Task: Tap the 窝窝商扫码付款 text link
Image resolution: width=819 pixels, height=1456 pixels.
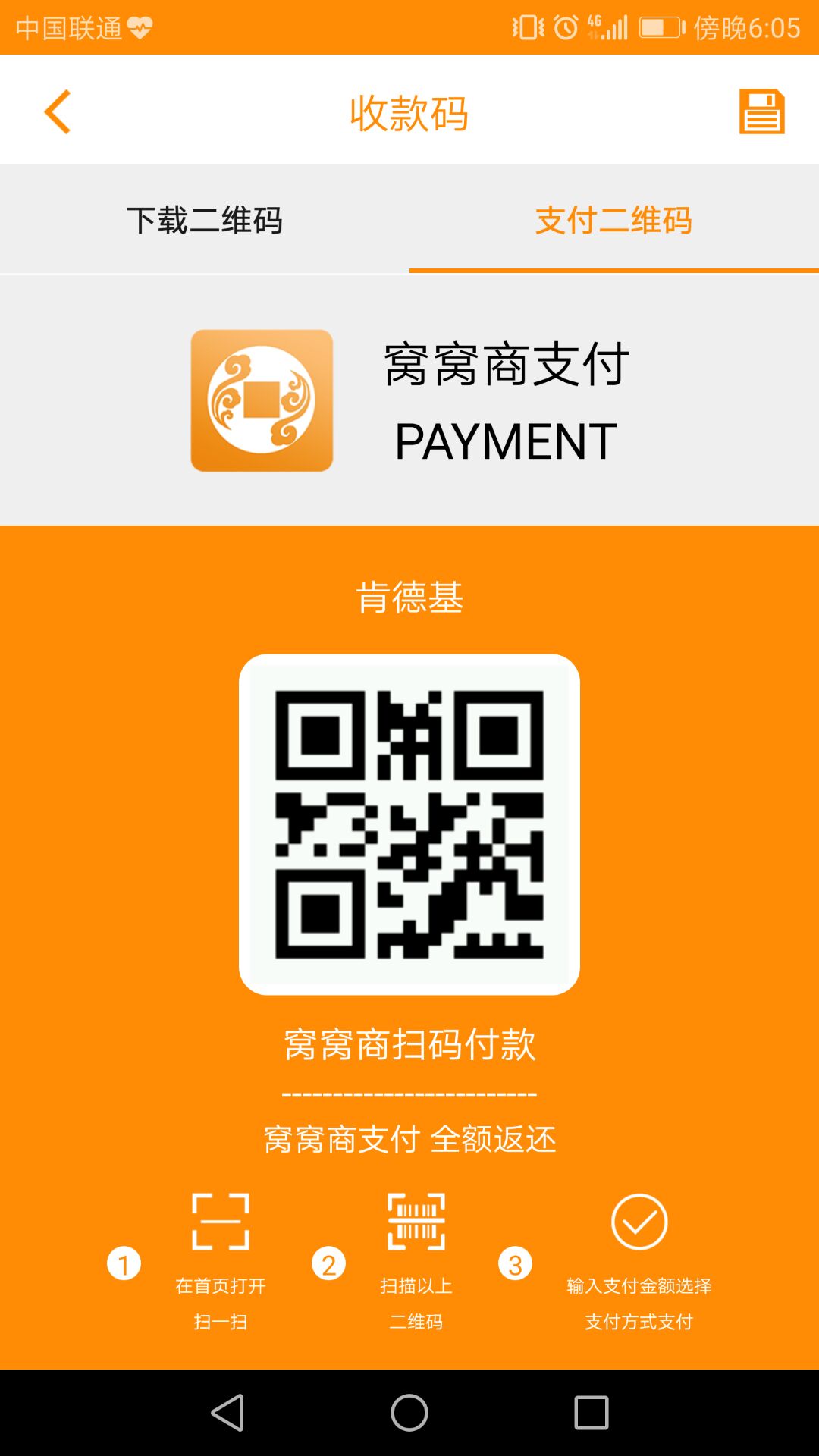Action: coord(409,1044)
